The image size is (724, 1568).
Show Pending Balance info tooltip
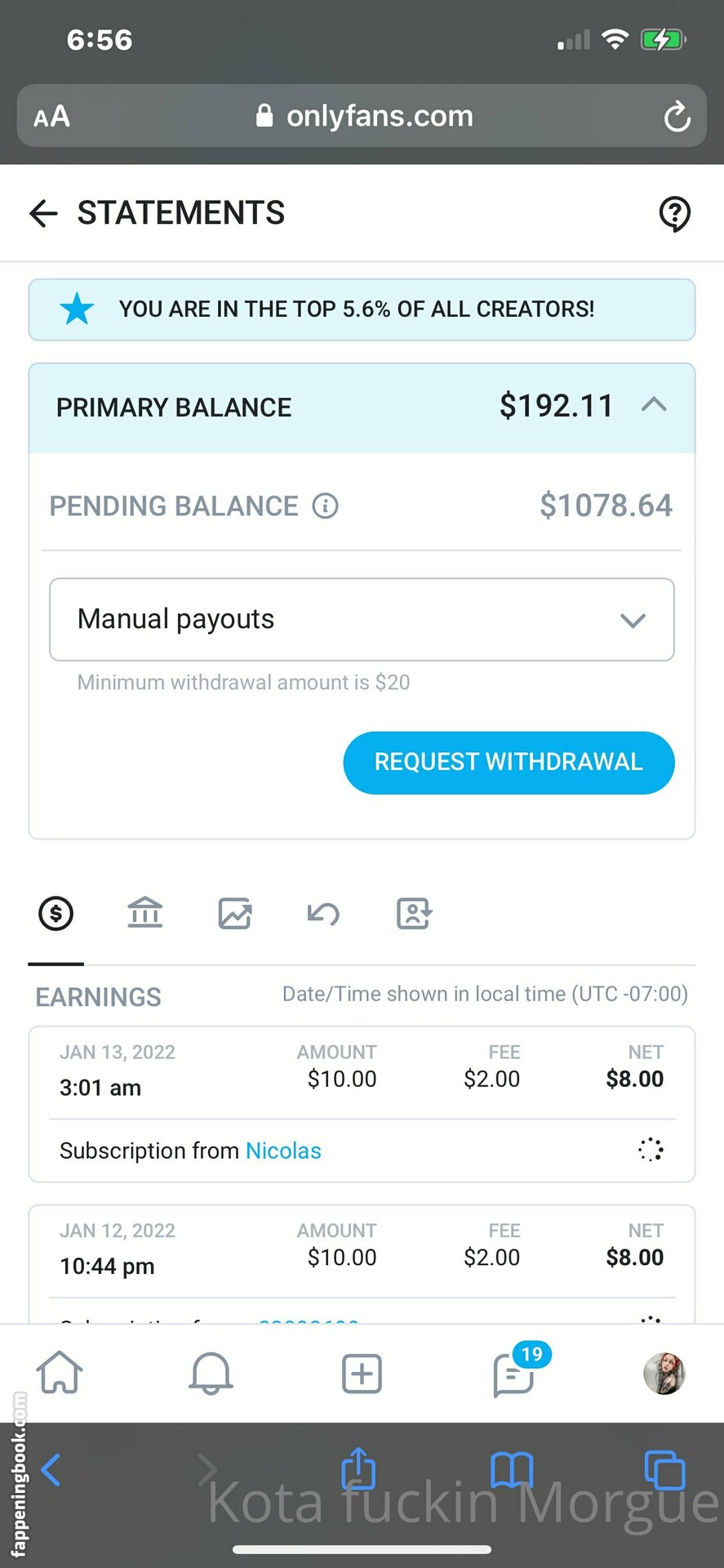pos(325,506)
